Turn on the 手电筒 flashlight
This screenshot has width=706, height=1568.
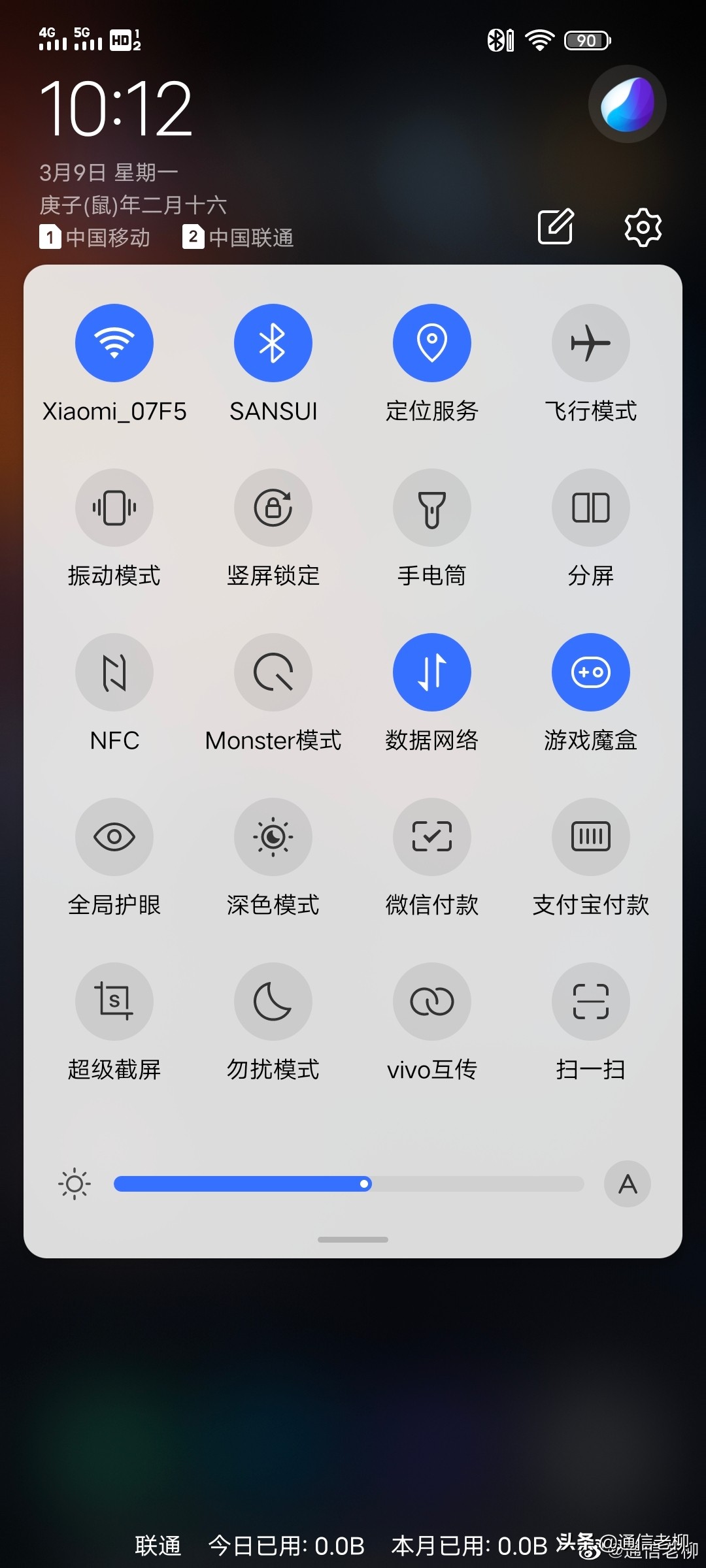point(431,508)
